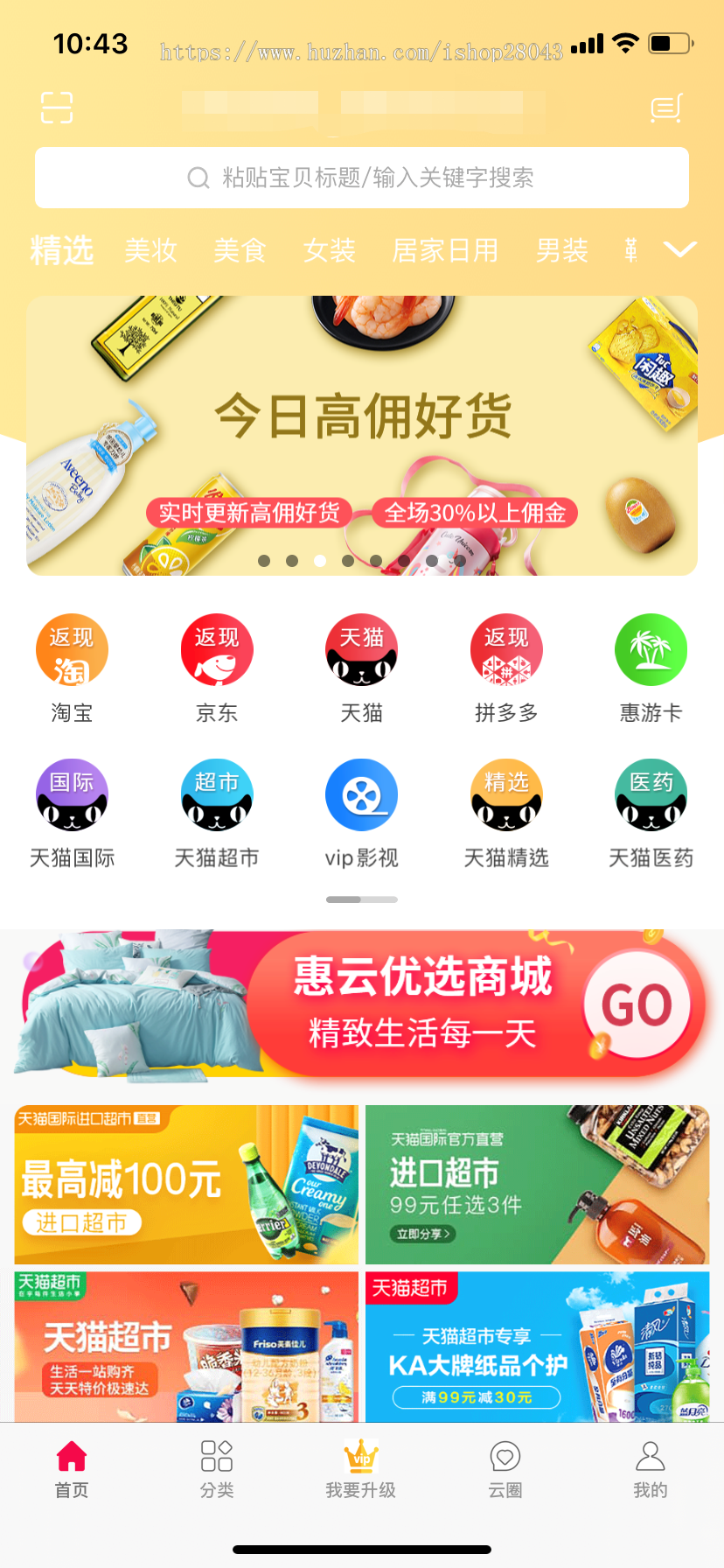Go to 我的 profile tab
Viewport: 724px width, 1568px height.
click(x=651, y=1470)
